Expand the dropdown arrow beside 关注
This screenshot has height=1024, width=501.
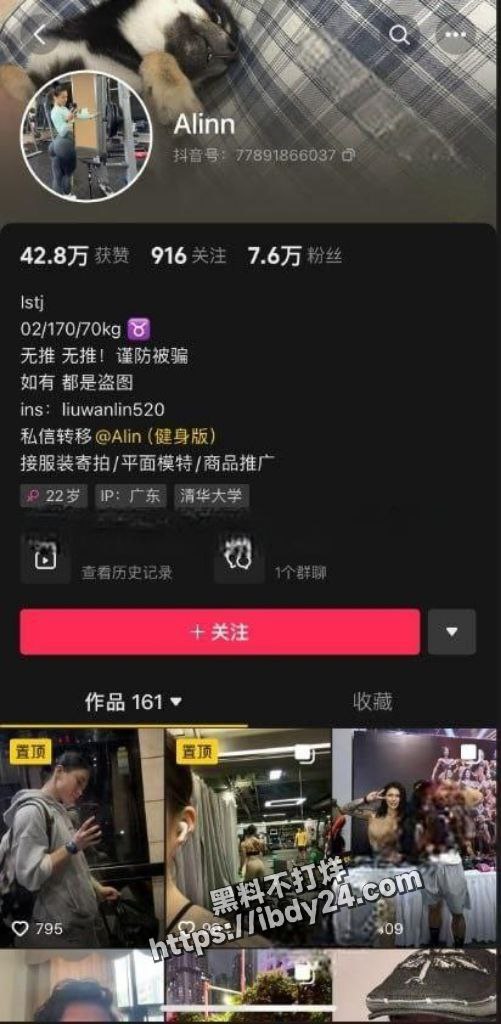point(451,632)
